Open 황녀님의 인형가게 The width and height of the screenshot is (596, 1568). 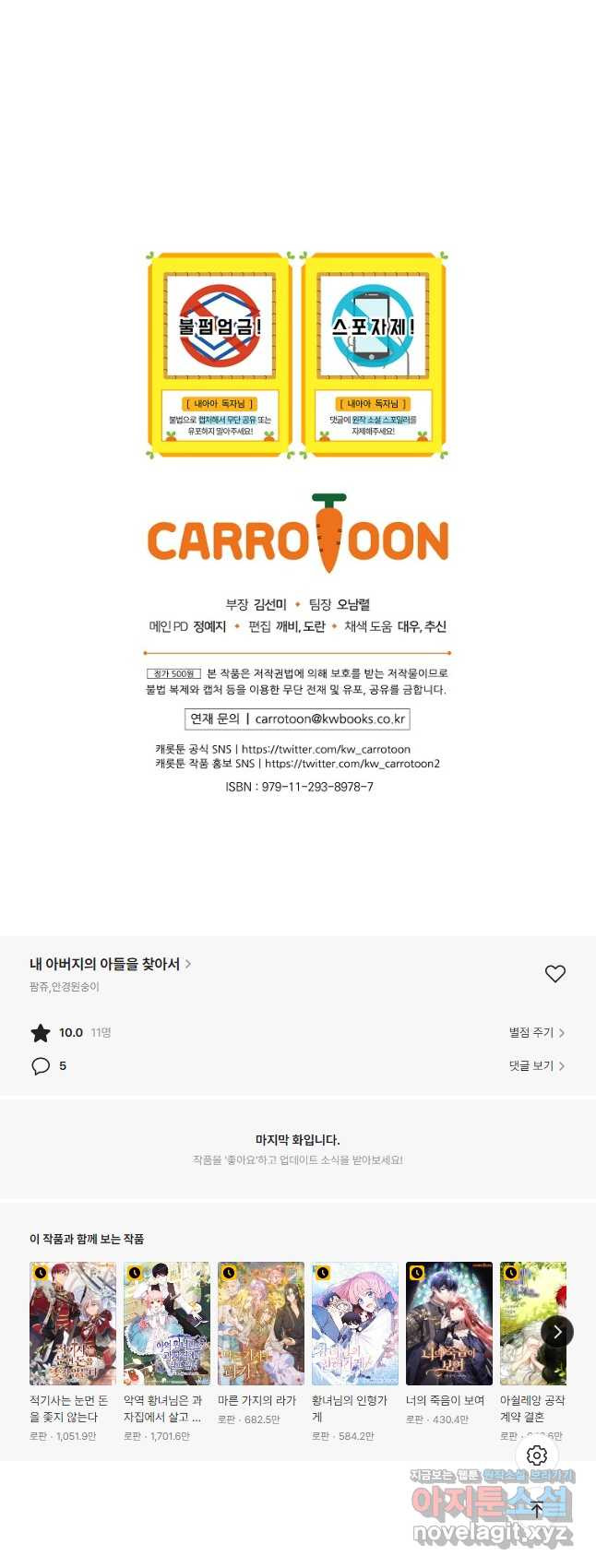355,1324
